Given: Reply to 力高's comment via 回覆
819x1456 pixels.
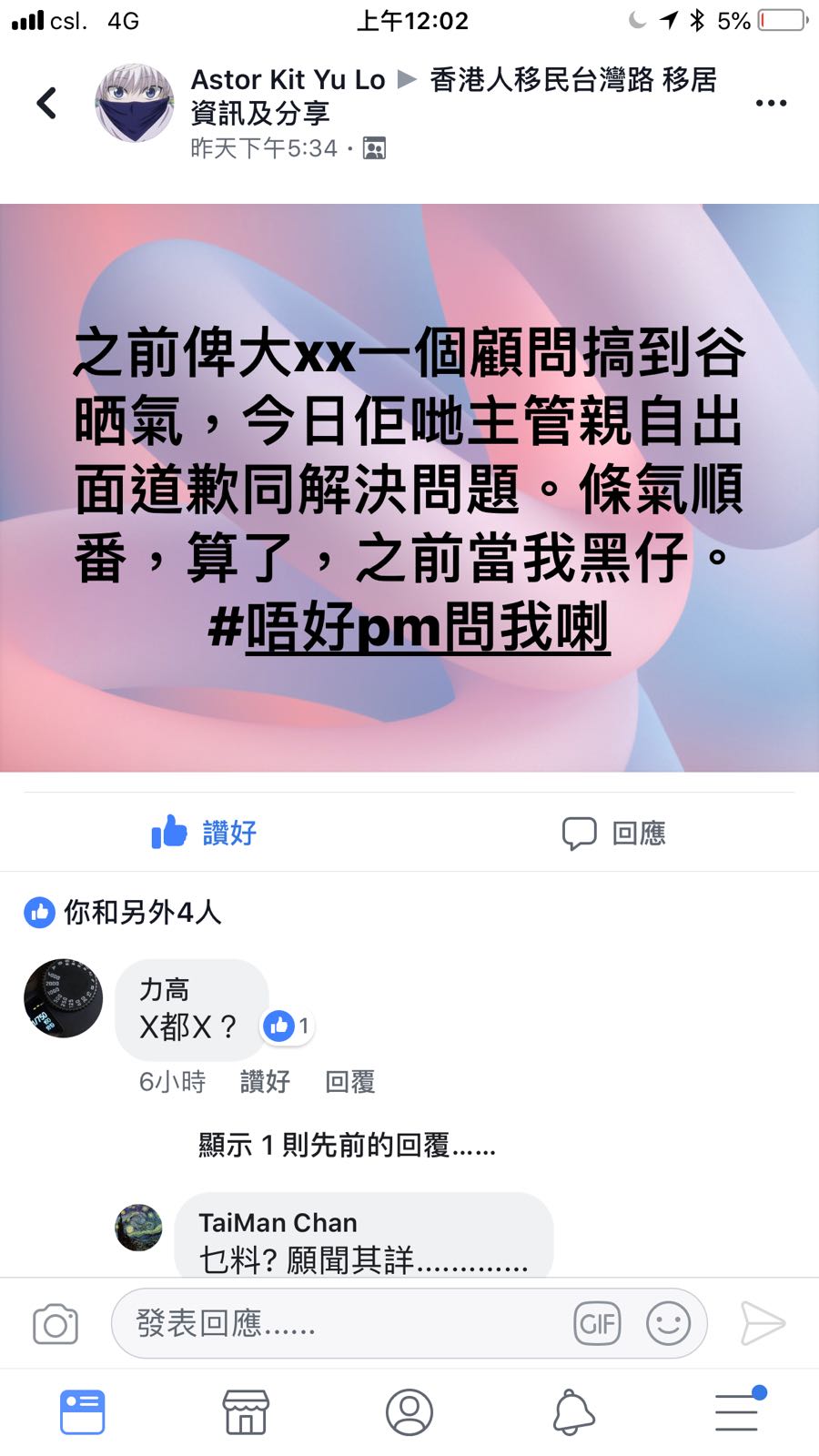Looking at the screenshot, I should [x=349, y=1081].
